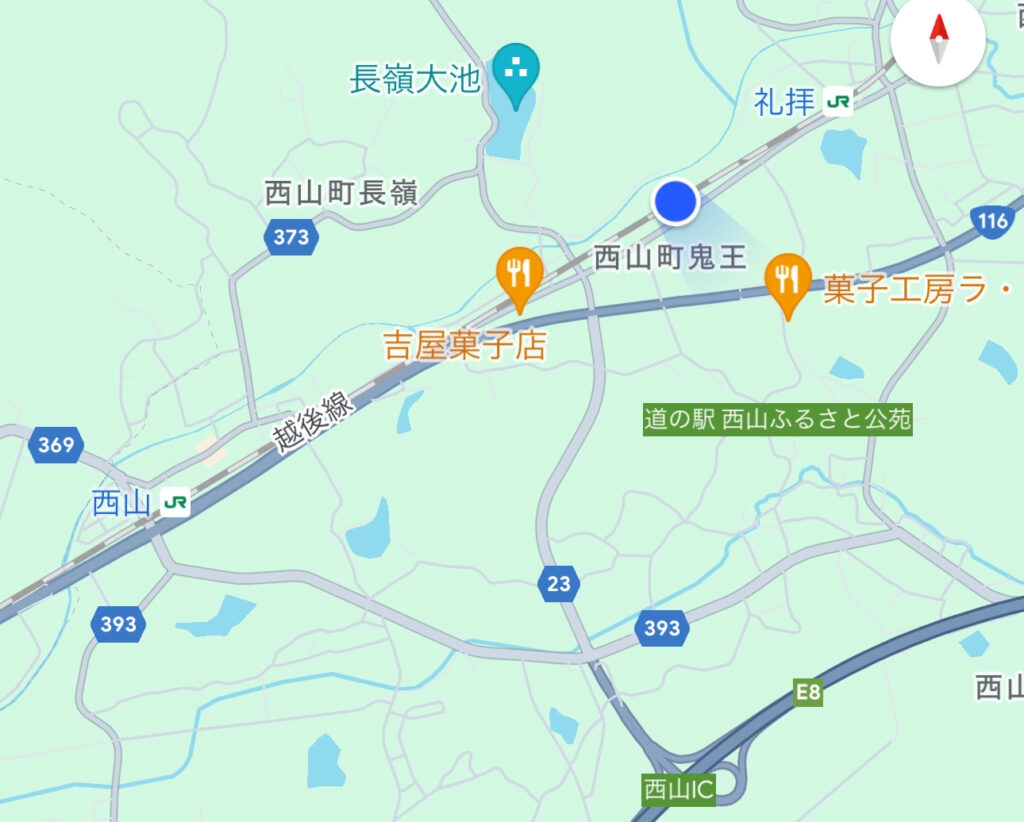Select 礼拝 JR station marker
The height and width of the screenshot is (822, 1024).
click(x=838, y=102)
